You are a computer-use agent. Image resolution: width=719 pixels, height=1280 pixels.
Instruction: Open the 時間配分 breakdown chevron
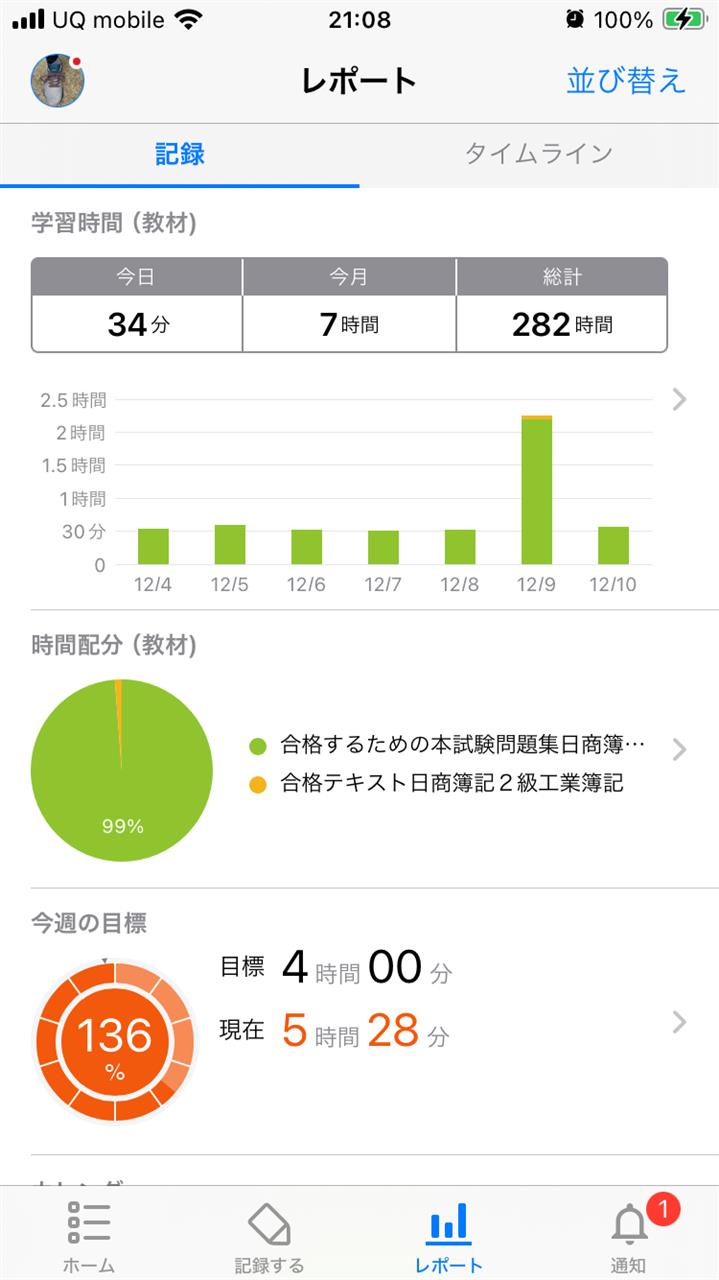tap(680, 750)
